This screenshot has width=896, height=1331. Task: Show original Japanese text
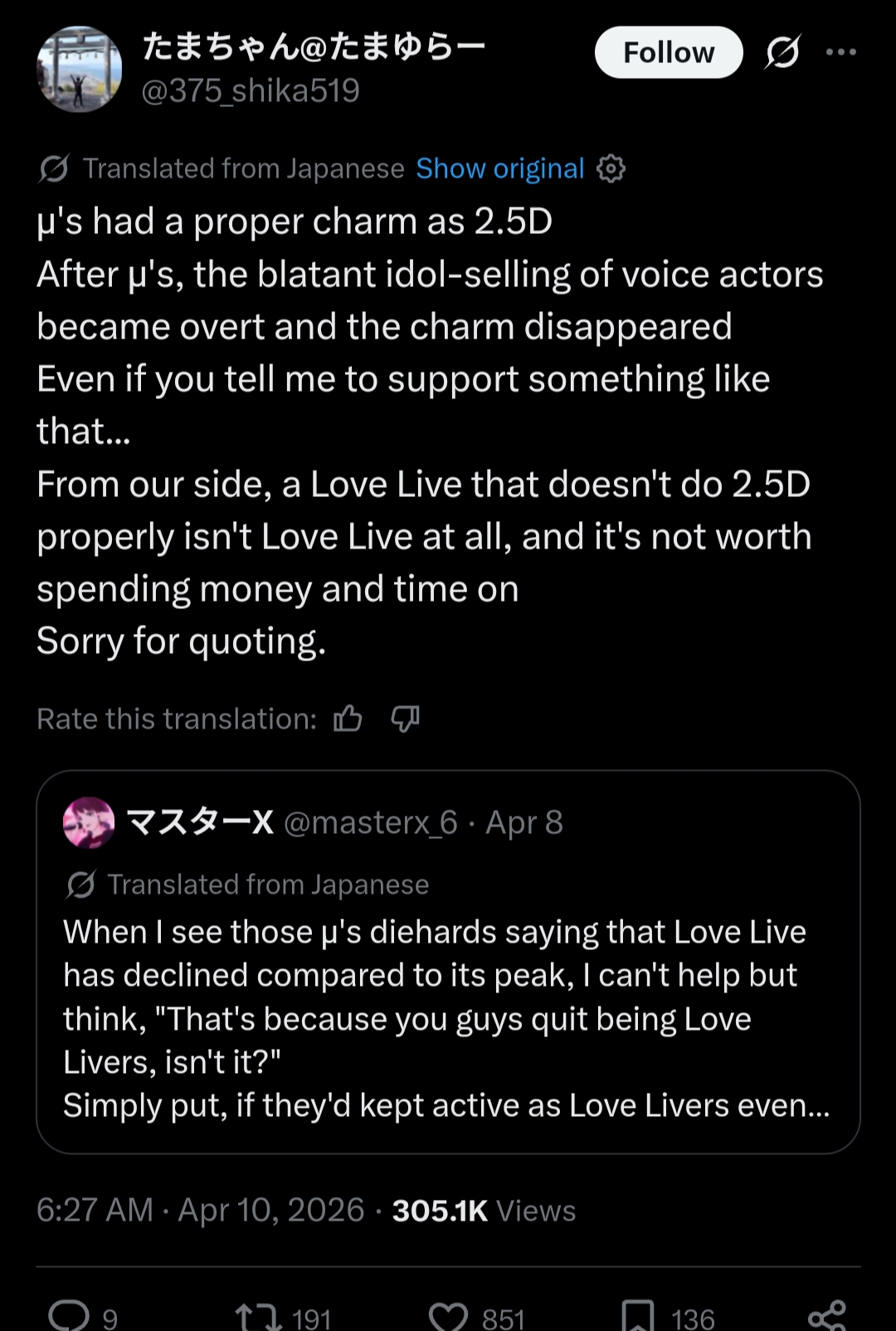click(x=499, y=168)
